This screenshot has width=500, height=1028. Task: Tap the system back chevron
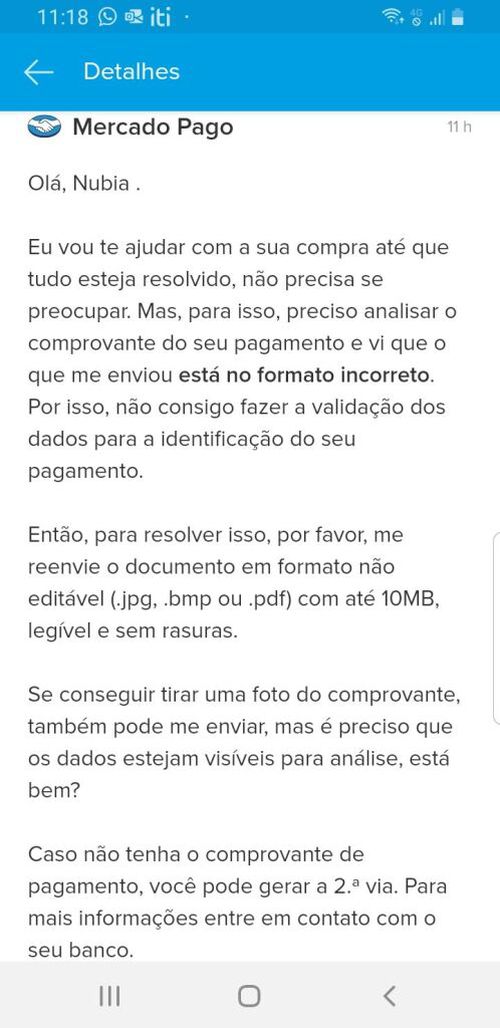389,996
